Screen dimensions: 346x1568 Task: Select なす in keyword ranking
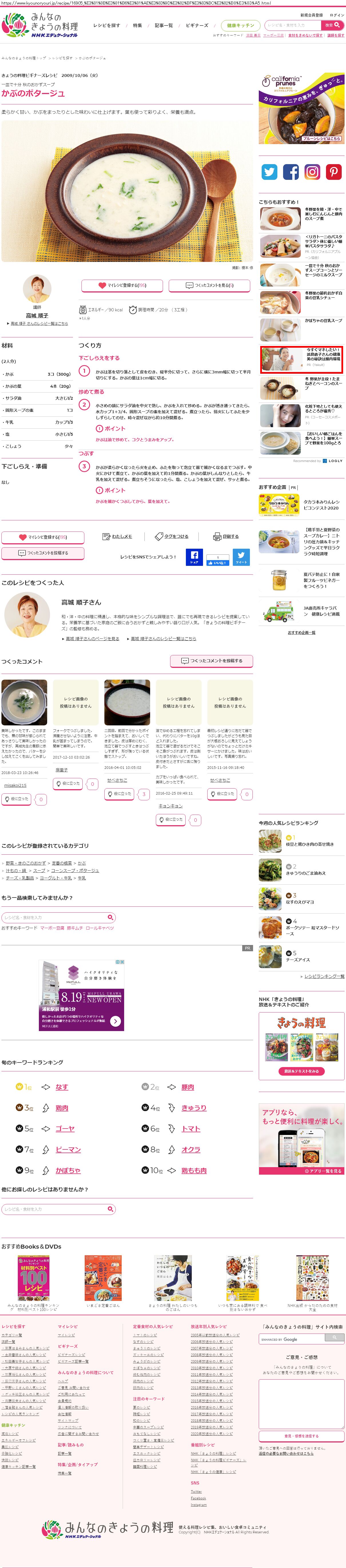[x=61, y=1087]
